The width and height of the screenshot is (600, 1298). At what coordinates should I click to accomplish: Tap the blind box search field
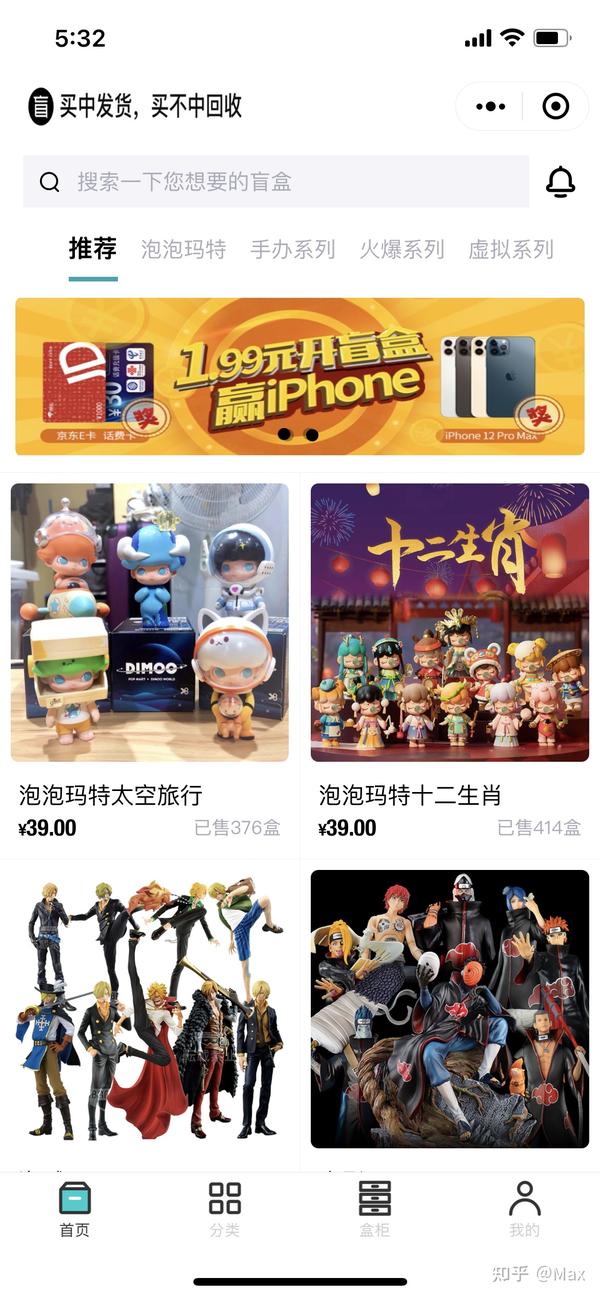[276, 182]
